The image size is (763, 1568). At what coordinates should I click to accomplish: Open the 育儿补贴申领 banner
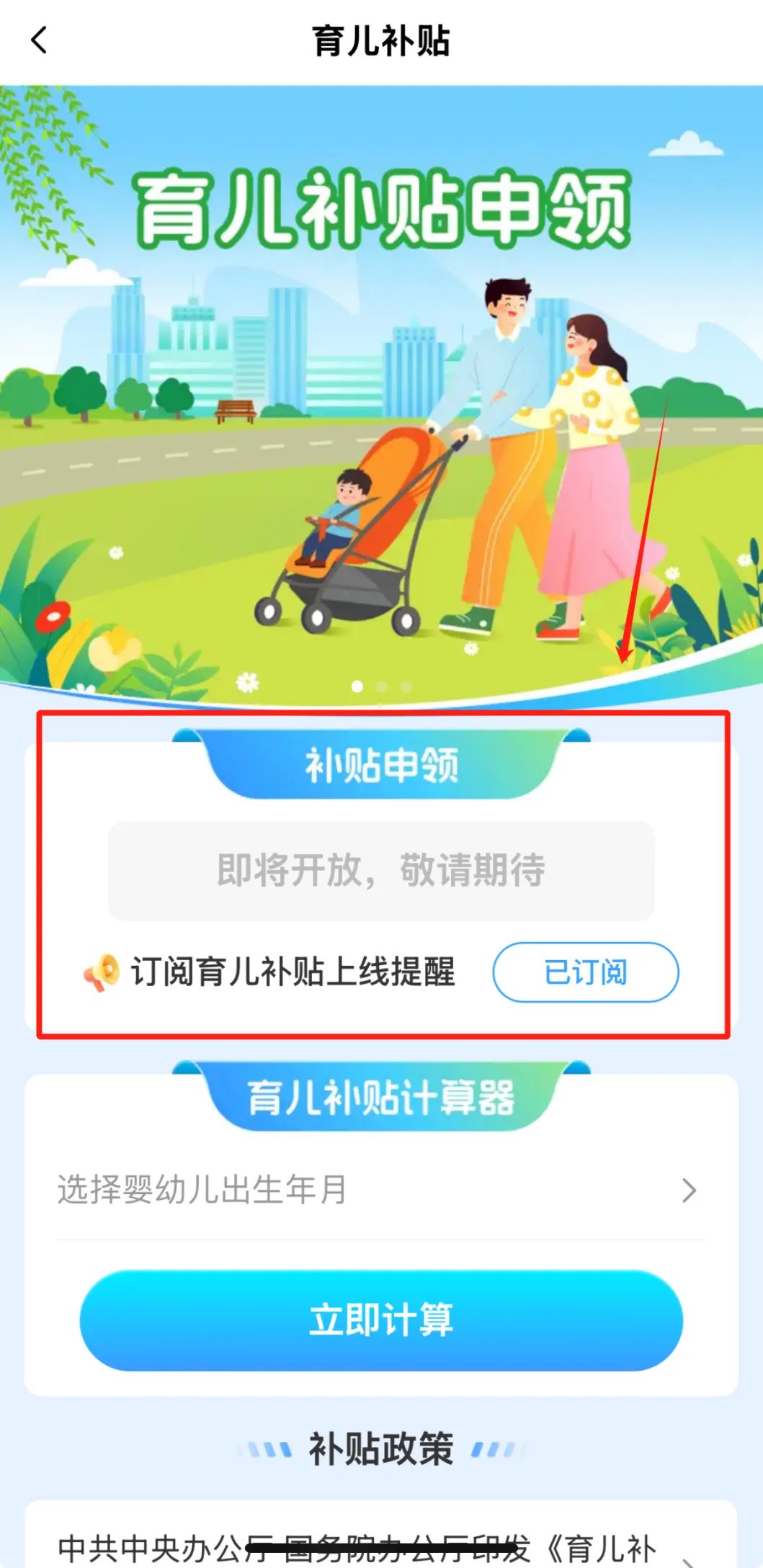381,396
